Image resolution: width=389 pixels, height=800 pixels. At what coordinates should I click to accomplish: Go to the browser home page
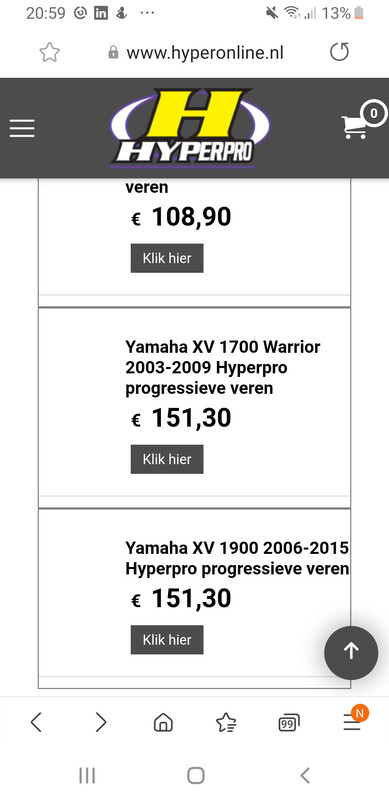click(x=163, y=722)
